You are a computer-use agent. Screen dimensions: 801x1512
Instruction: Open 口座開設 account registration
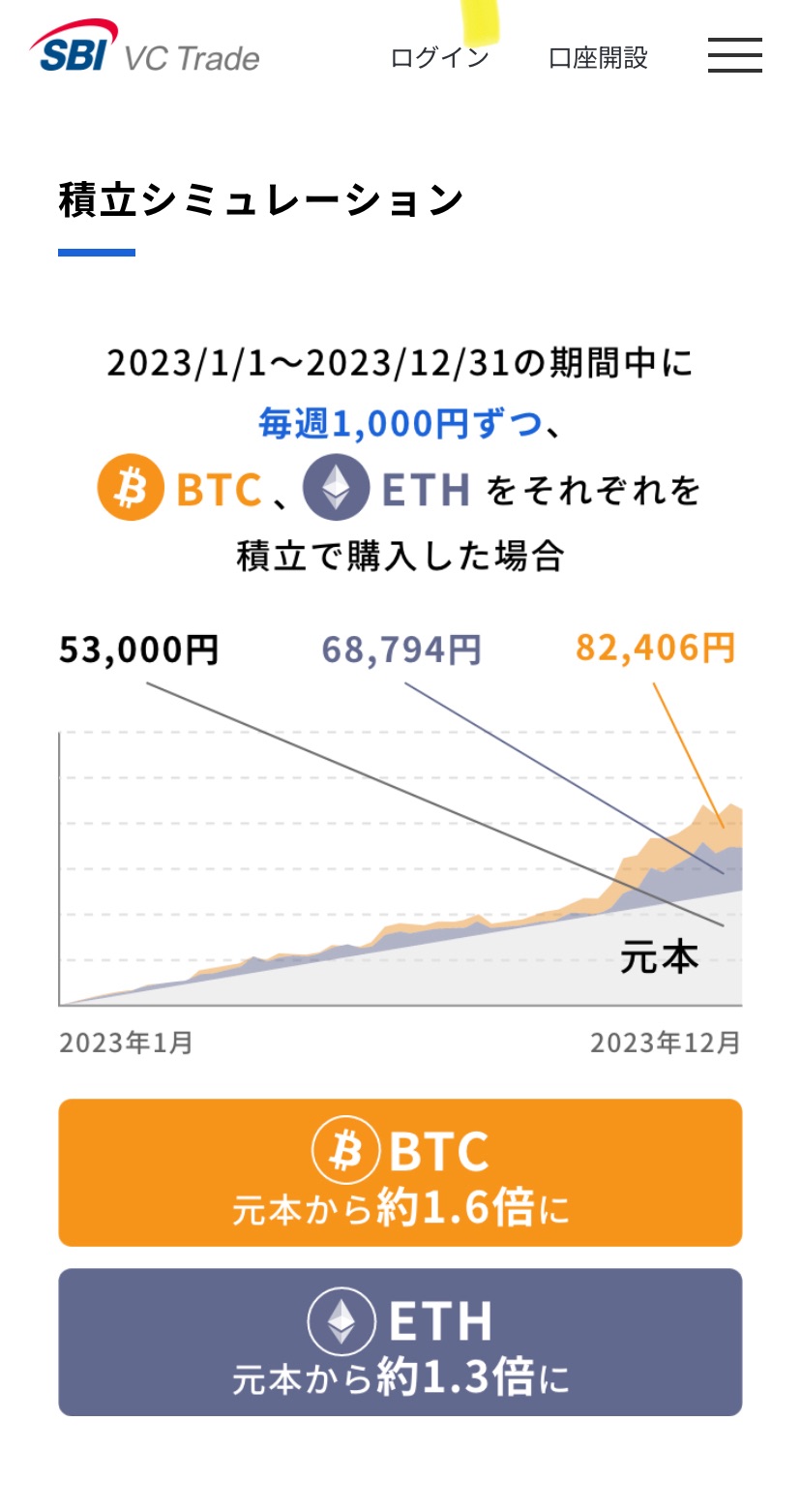[x=598, y=58]
